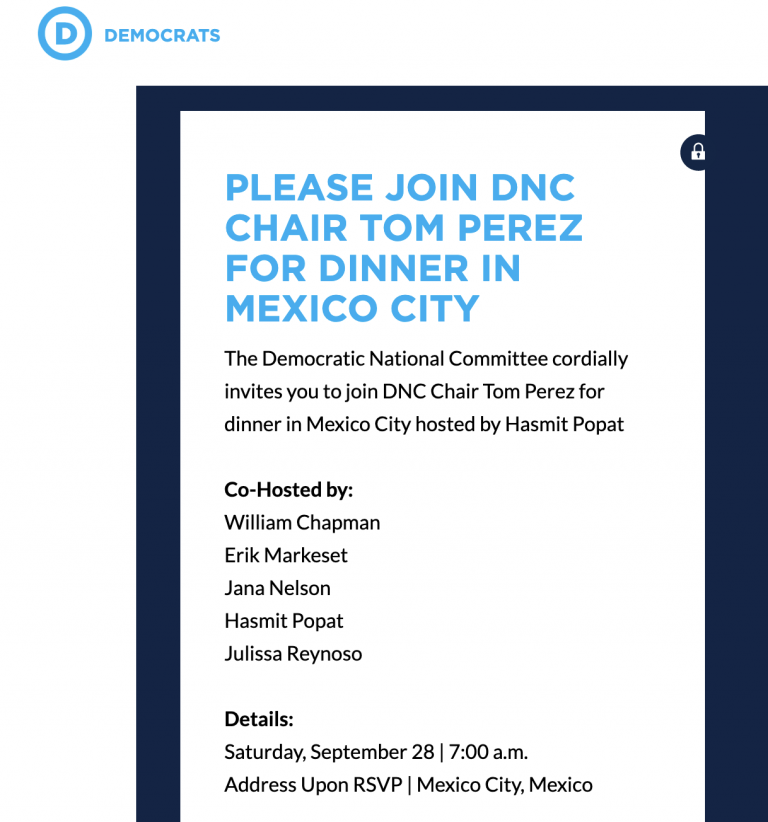Open the Democrats homepage link
The height and width of the screenshot is (822, 768).
tap(129, 34)
